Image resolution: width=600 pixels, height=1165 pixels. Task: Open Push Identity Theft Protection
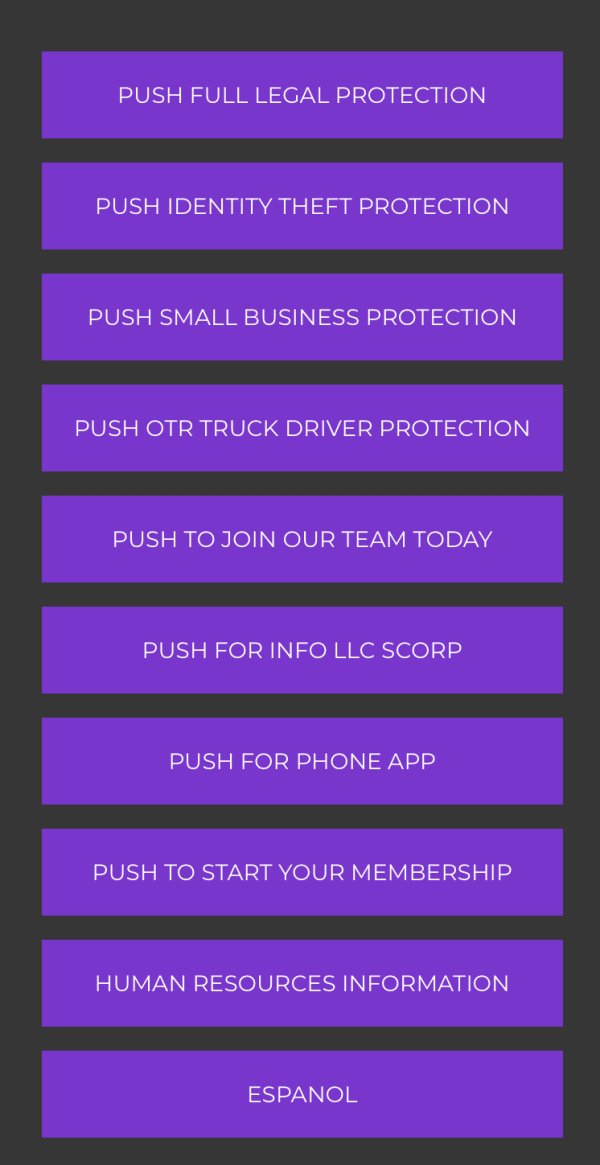point(302,206)
